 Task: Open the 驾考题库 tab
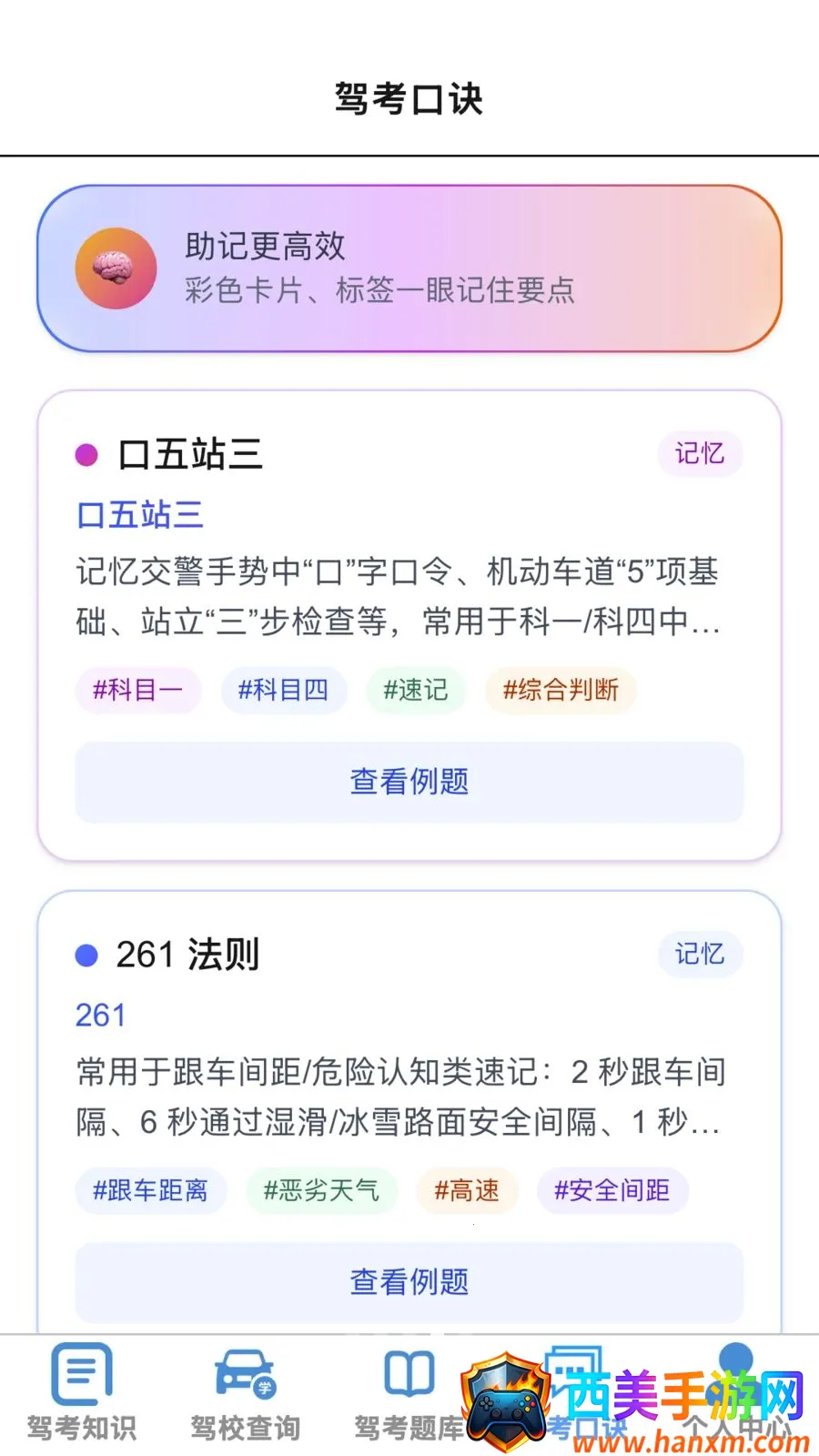point(409,1394)
